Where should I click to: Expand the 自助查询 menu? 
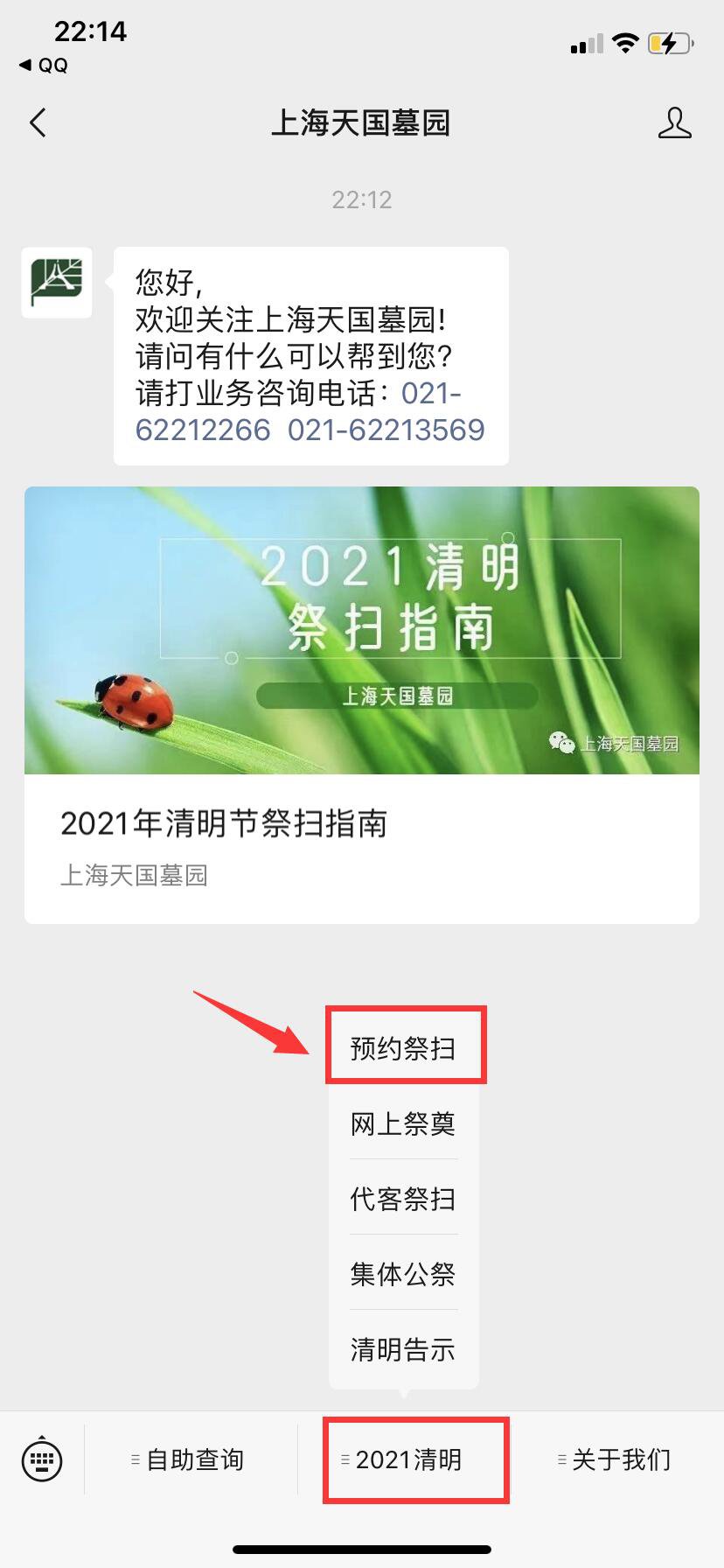click(191, 1459)
